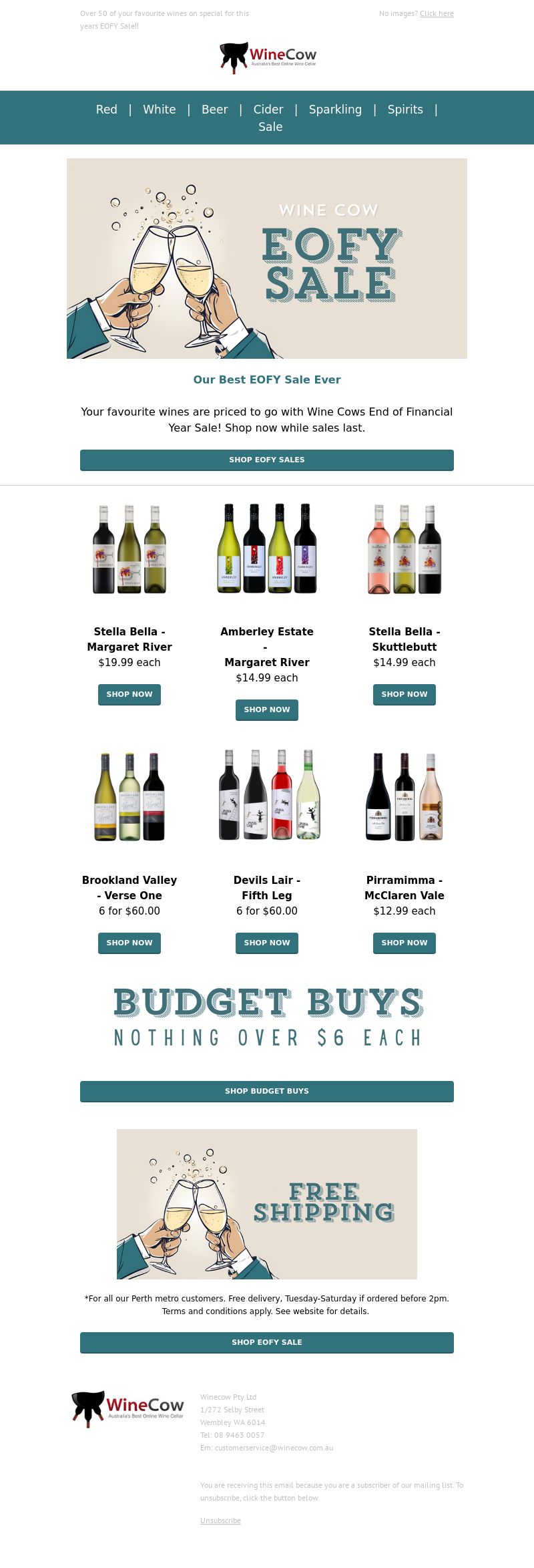Go to the Sale category link
The width and height of the screenshot is (534, 1568).
[270, 127]
